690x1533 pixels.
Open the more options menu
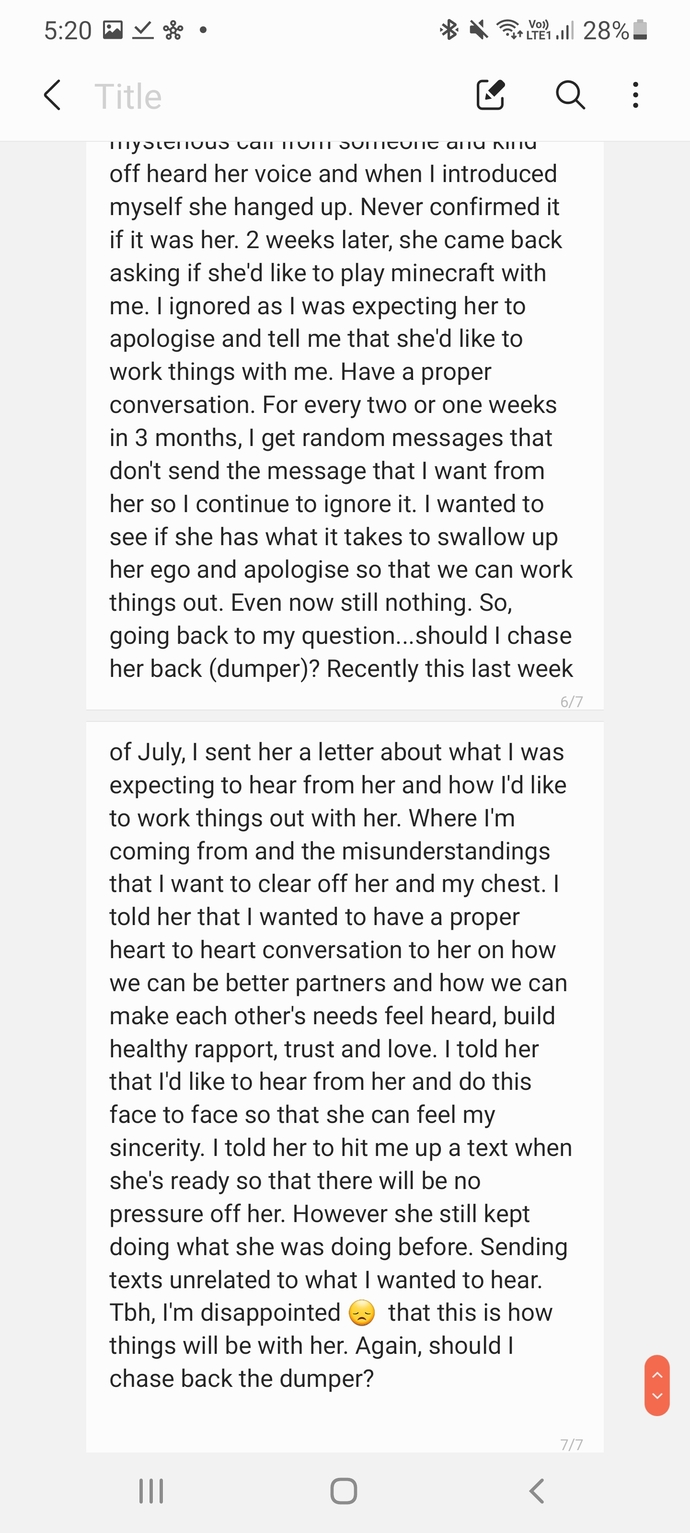pos(635,96)
